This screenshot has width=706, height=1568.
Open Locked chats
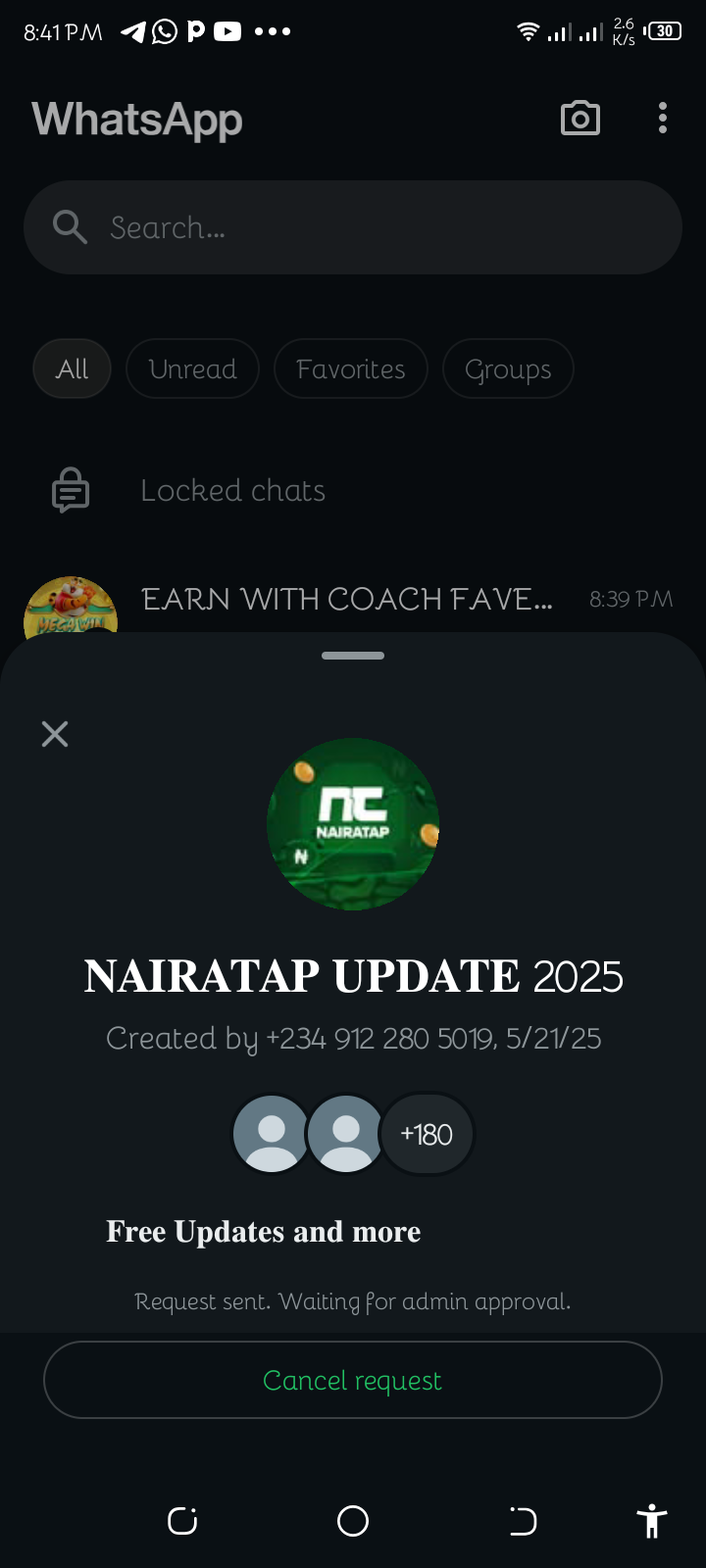pos(232,490)
